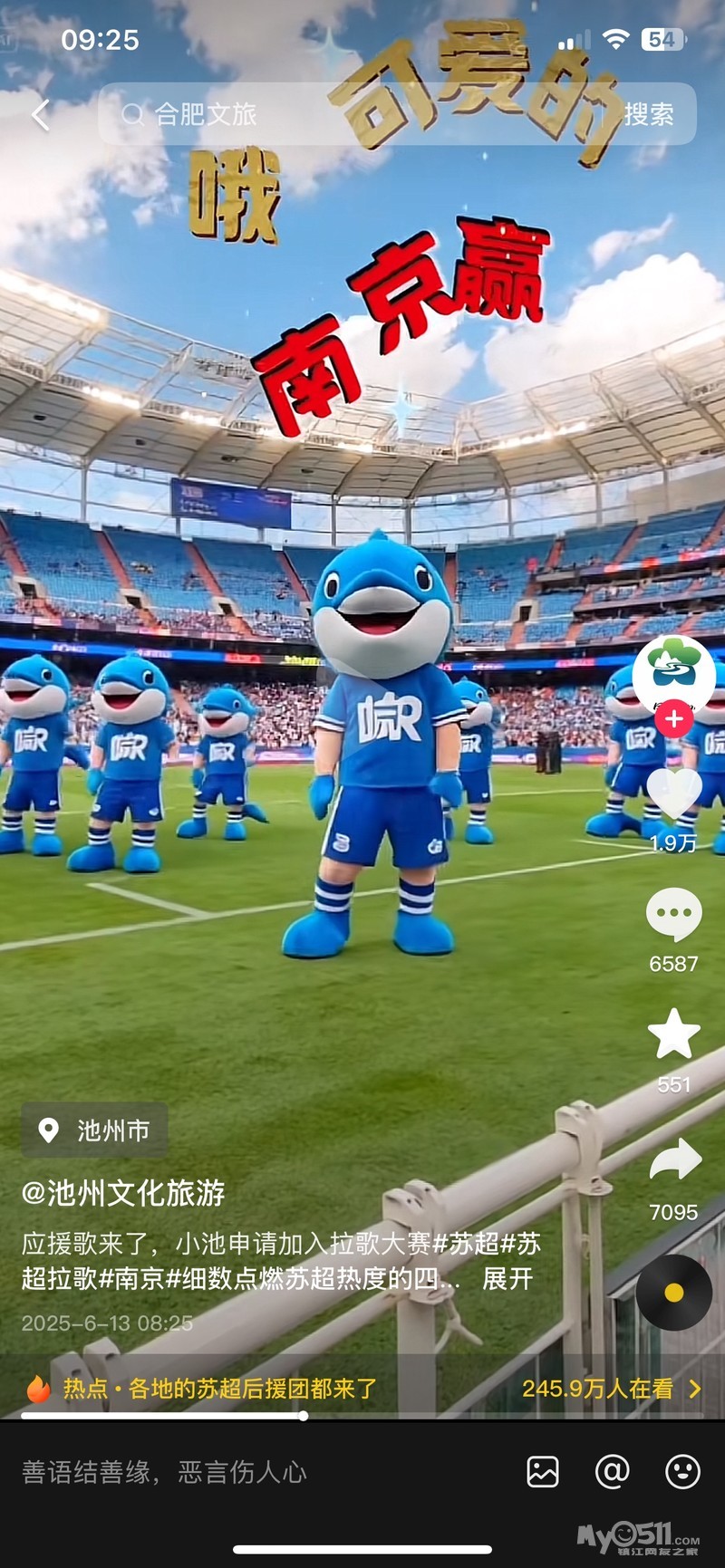Add this video to favorites
This screenshot has height=1568, width=725.
(673, 1034)
